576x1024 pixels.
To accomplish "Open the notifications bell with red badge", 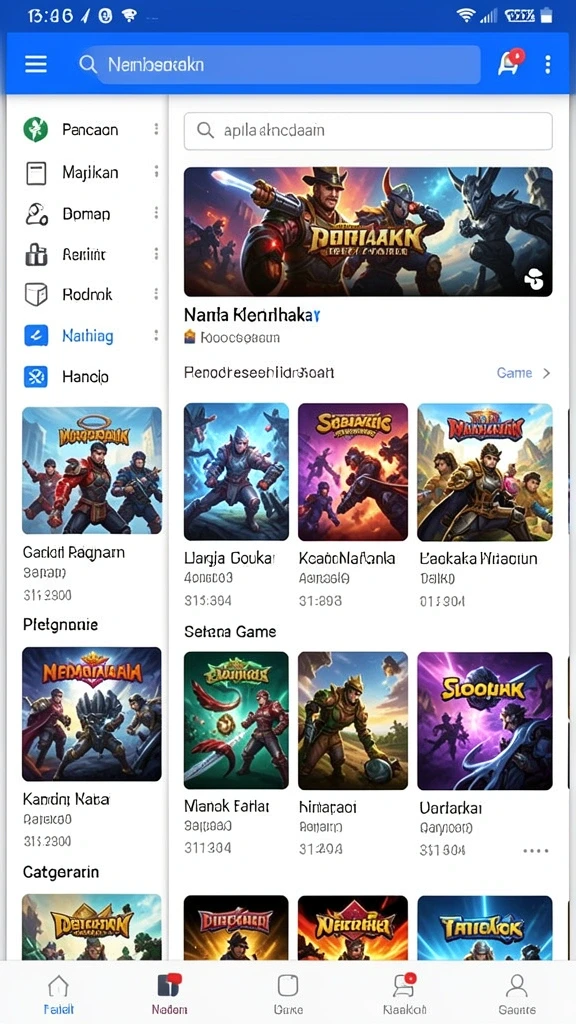I will 511,63.
